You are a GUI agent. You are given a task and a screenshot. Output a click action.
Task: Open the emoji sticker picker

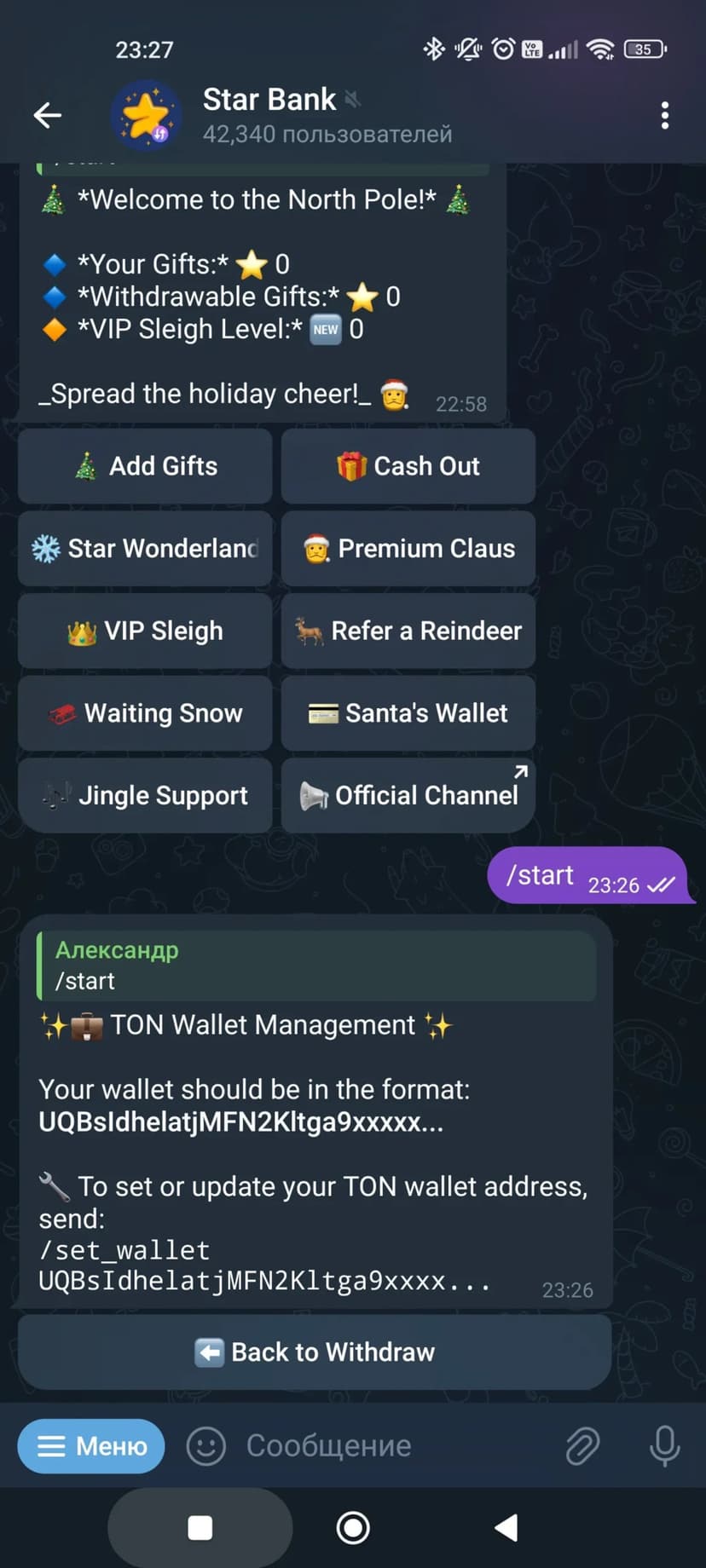pos(205,1446)
